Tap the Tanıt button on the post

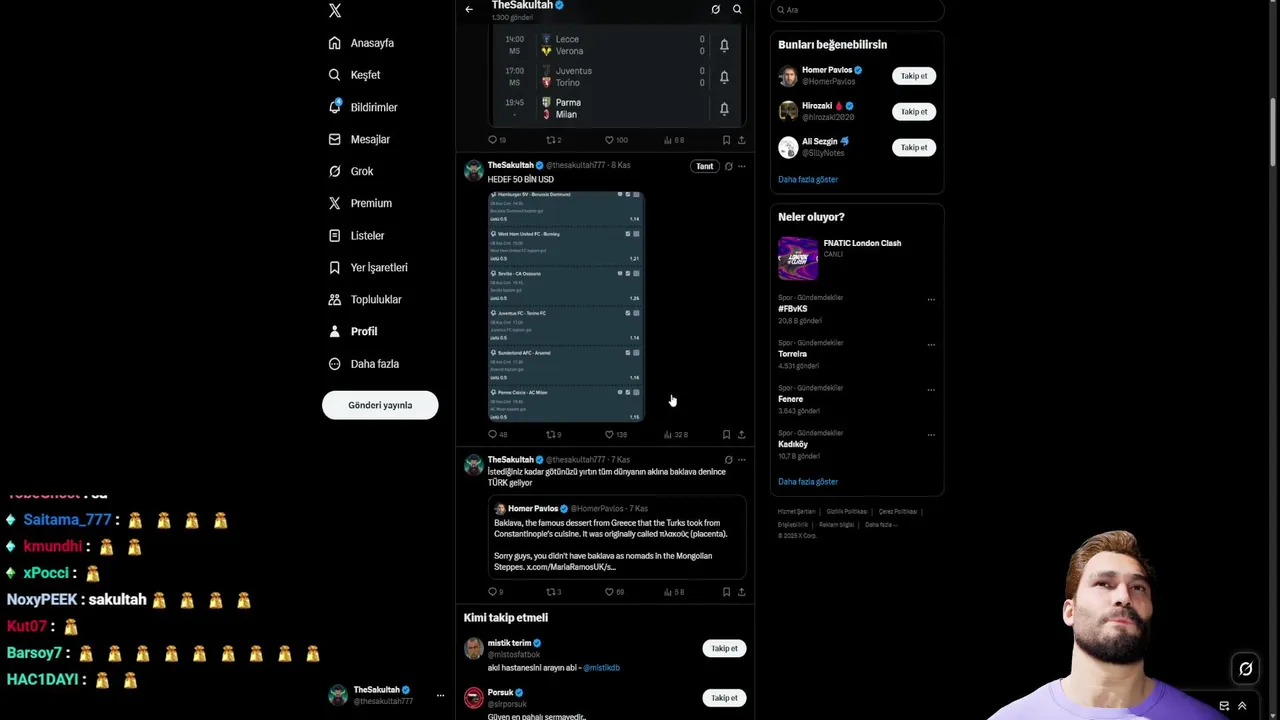pos(704,166)
